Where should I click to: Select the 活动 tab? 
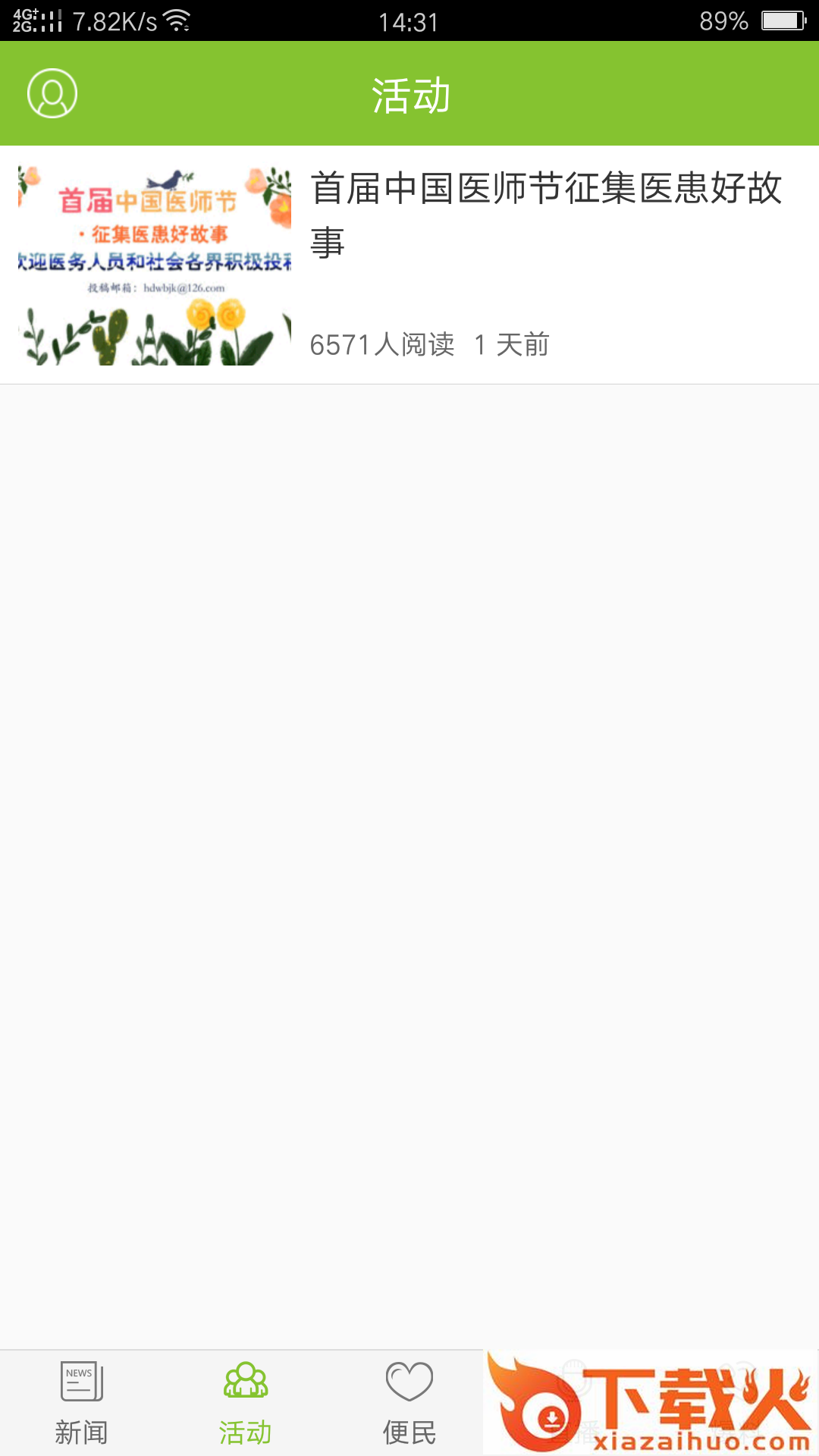click(x=245, y=1403)
